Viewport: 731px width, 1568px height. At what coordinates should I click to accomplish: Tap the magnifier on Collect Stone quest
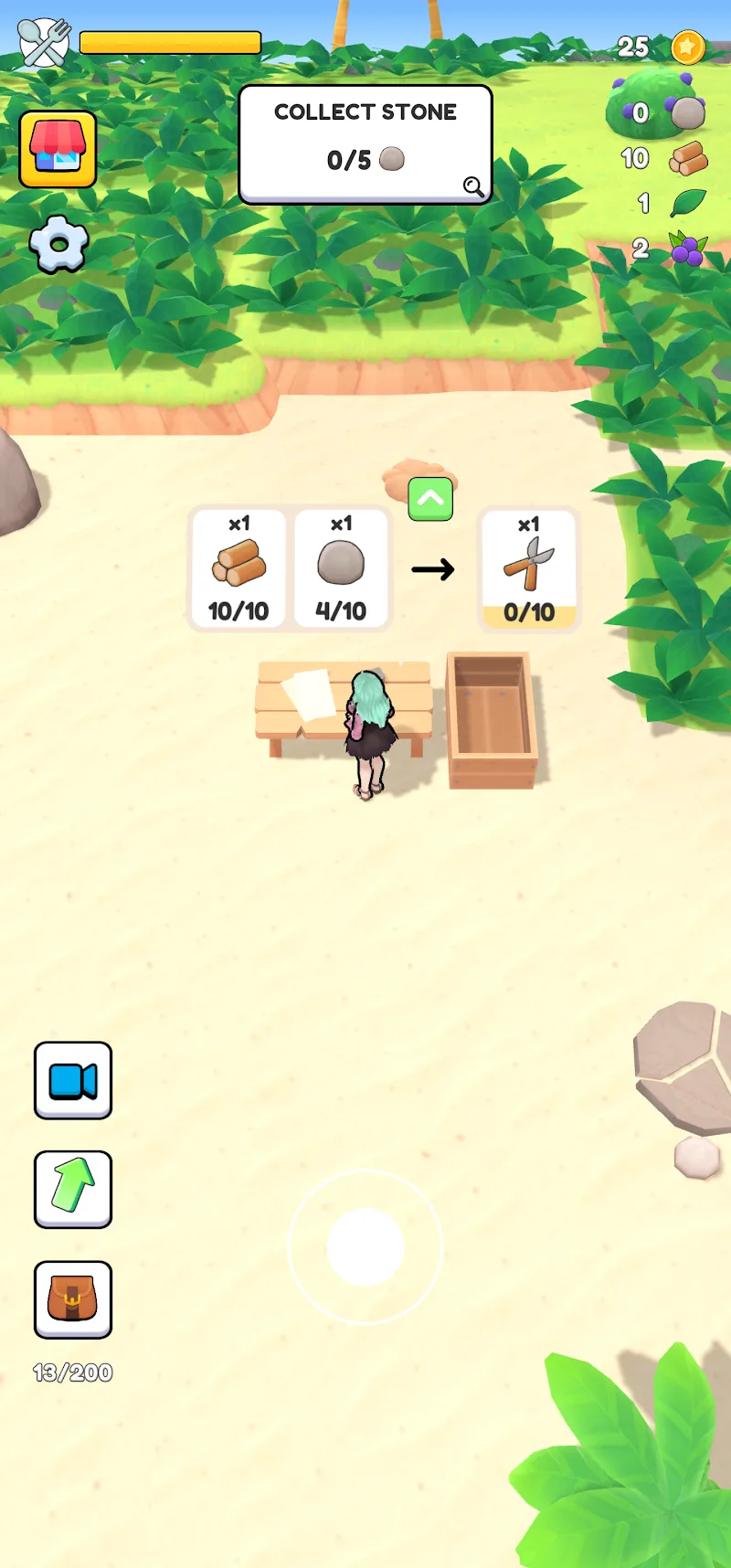tap(473, 186)
